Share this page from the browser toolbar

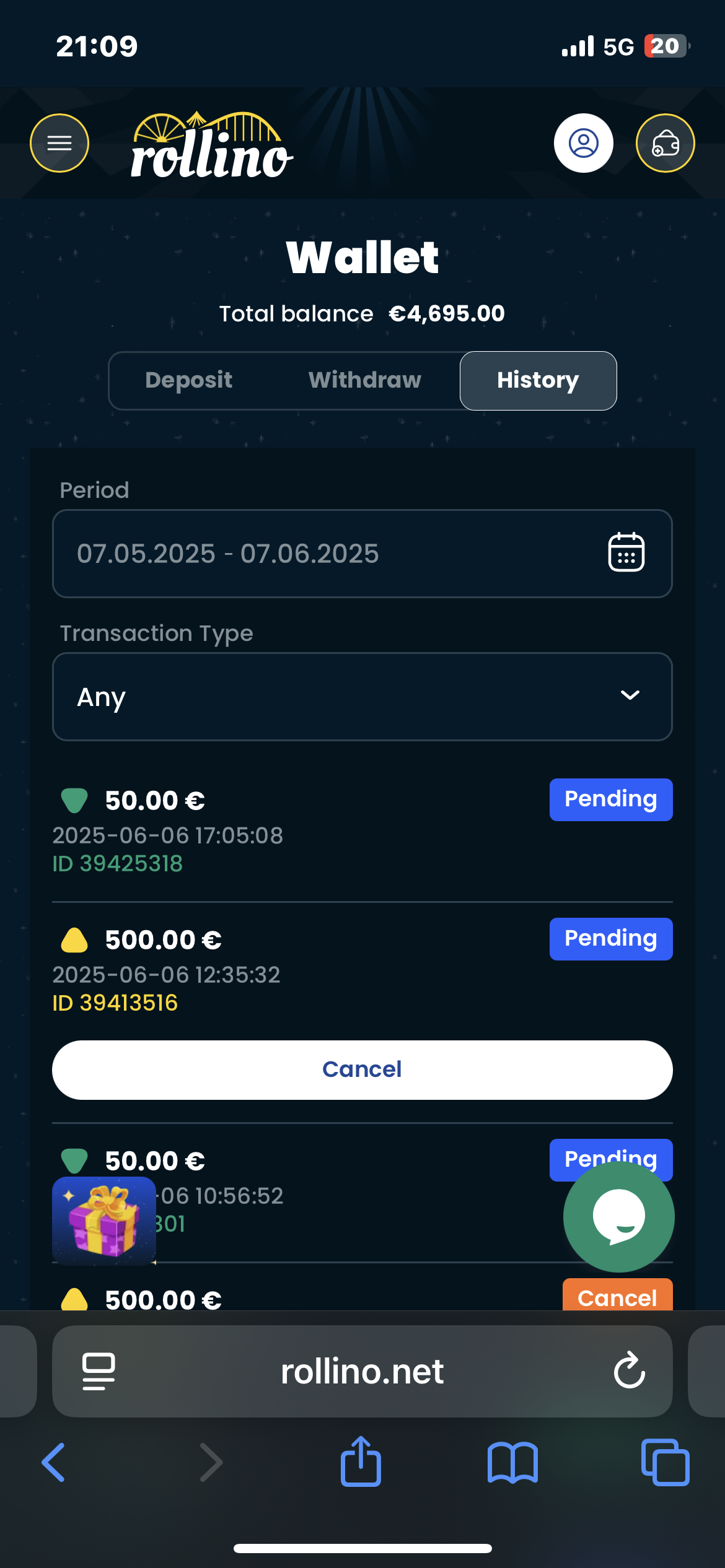click(361, 1461)
